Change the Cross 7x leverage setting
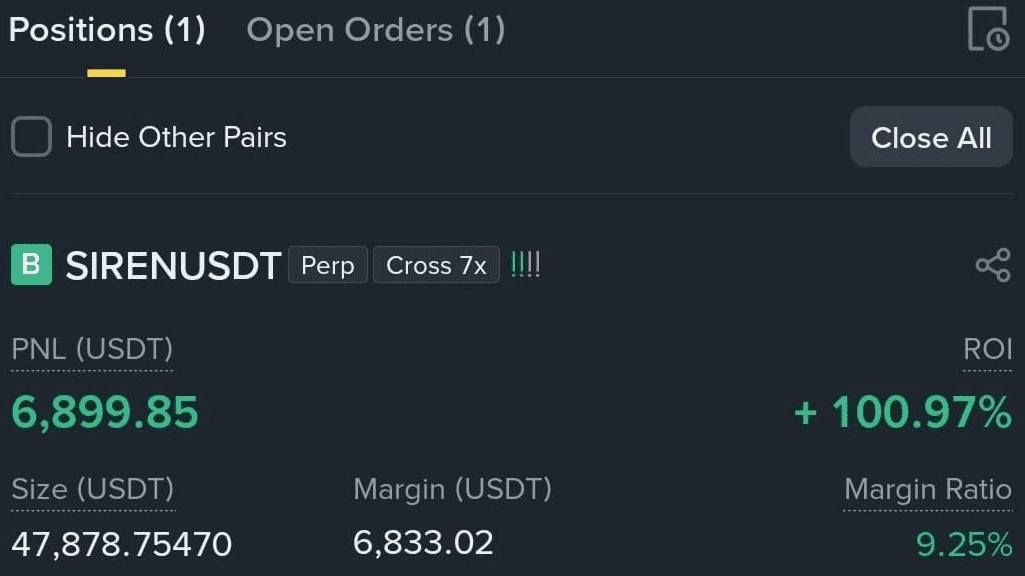1025x576 pixels. coord(436,266)
